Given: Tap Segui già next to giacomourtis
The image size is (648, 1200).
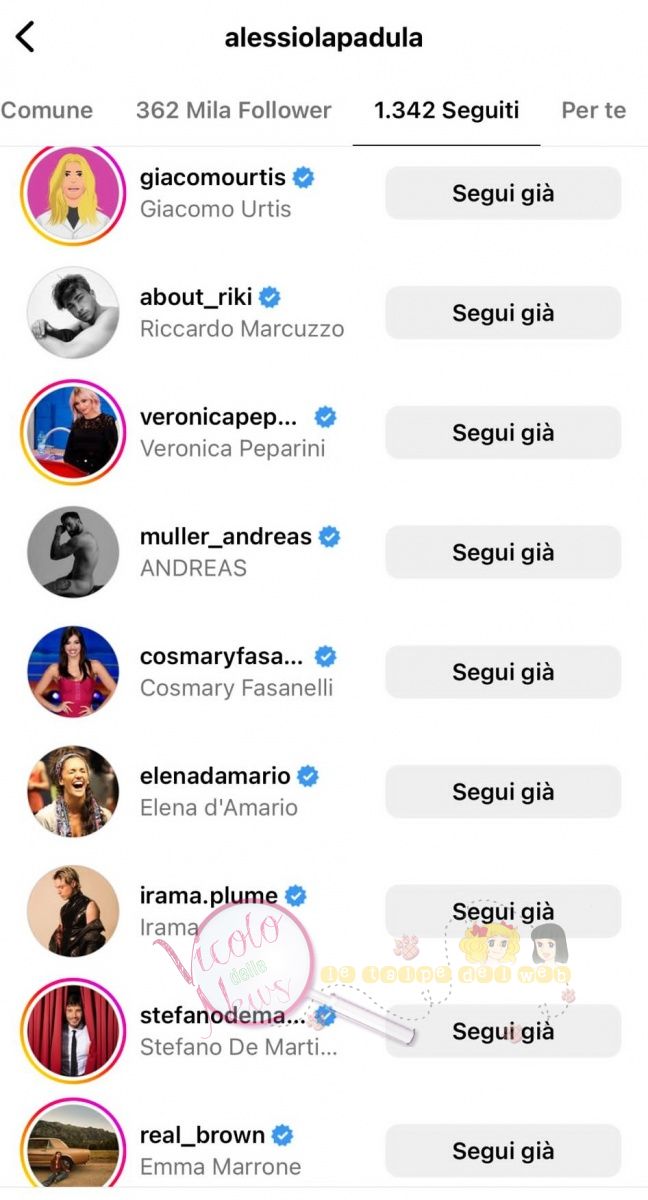Looking at the screenshot, I should (x=503, y=193).
